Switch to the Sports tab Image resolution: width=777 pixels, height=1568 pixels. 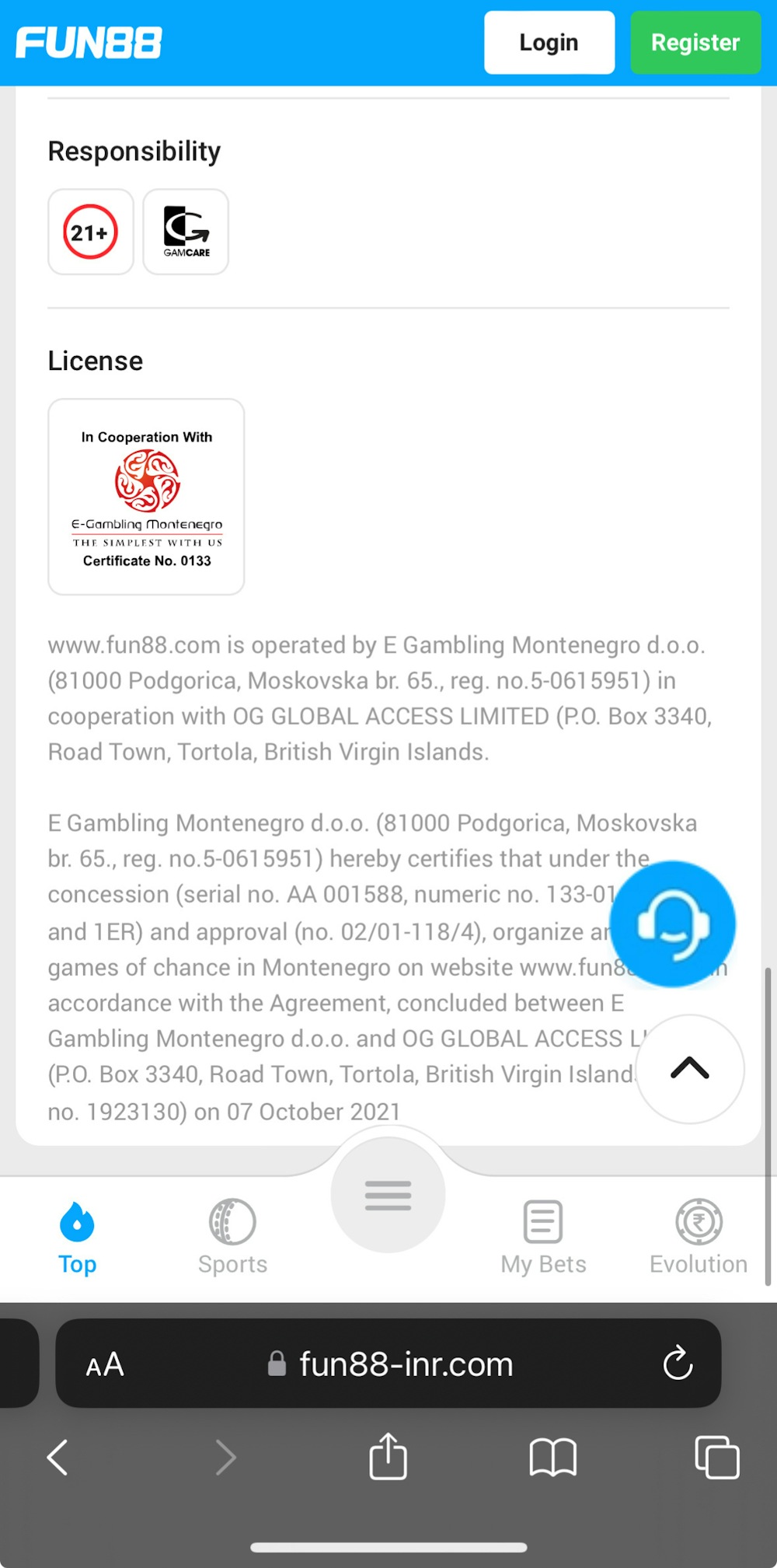click(x=232, y=1238)
